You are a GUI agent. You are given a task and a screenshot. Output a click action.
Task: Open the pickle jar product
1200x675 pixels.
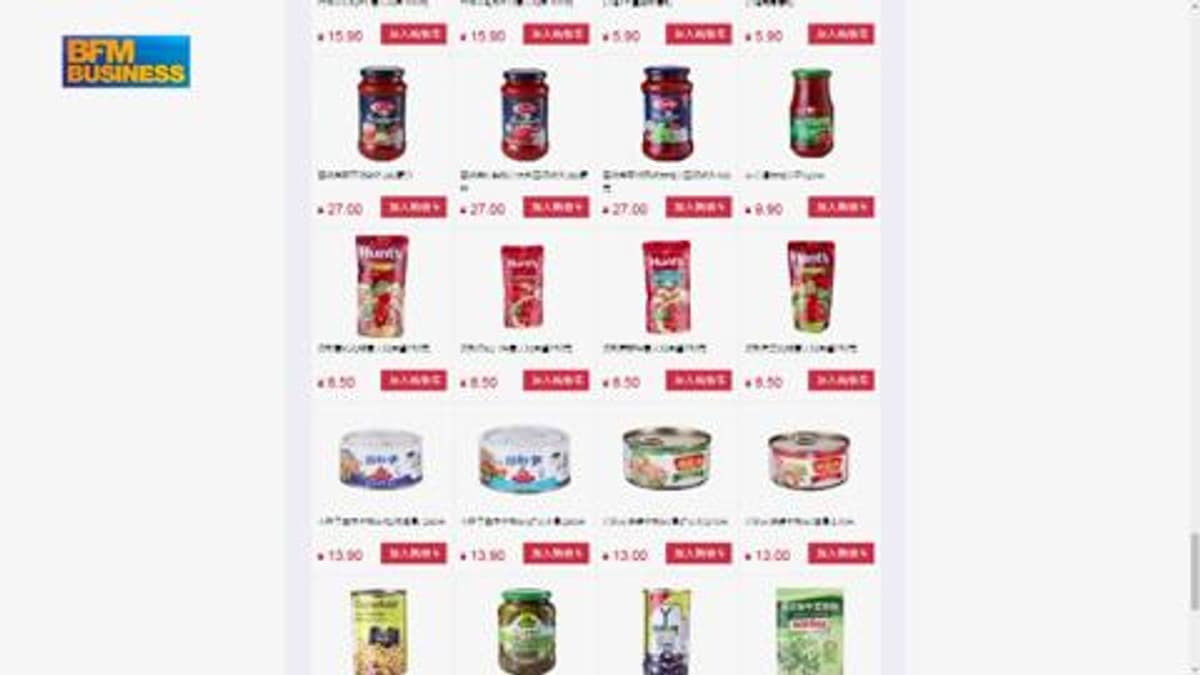(526, 630)
